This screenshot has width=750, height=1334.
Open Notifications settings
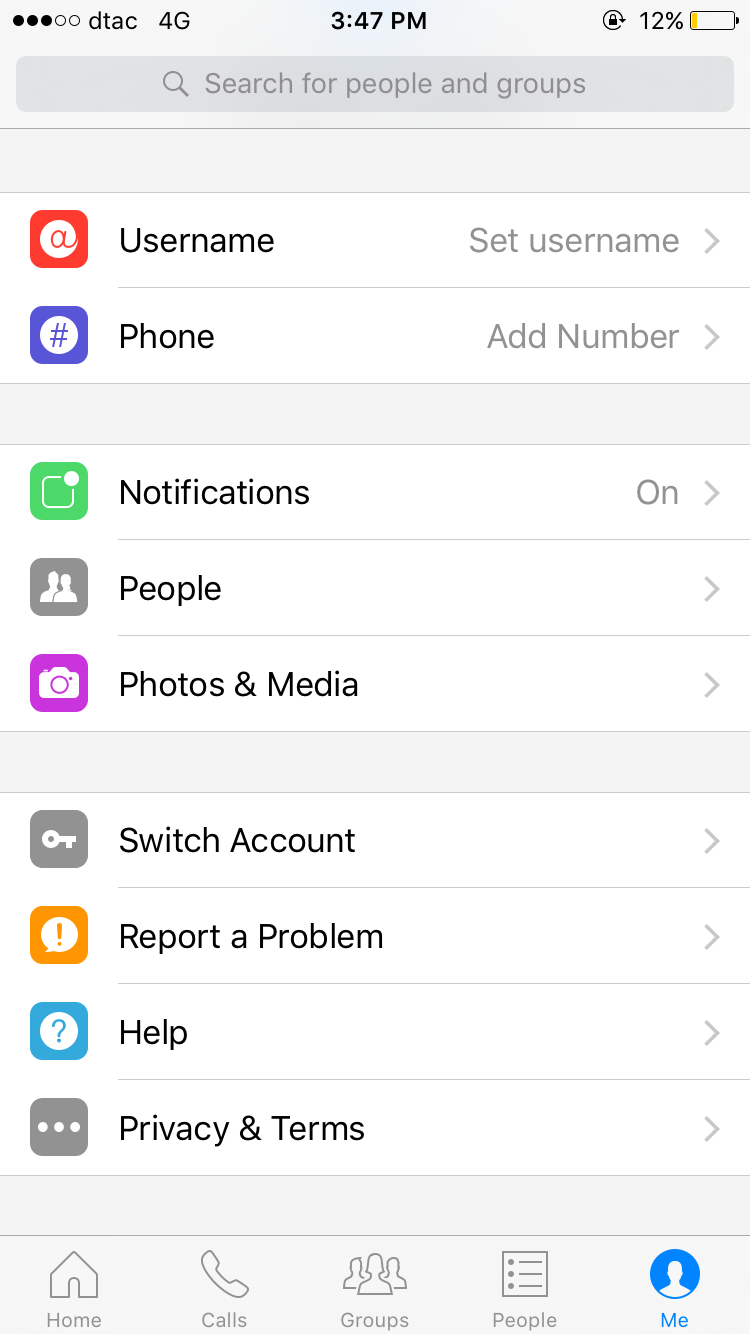pos(375,492)
